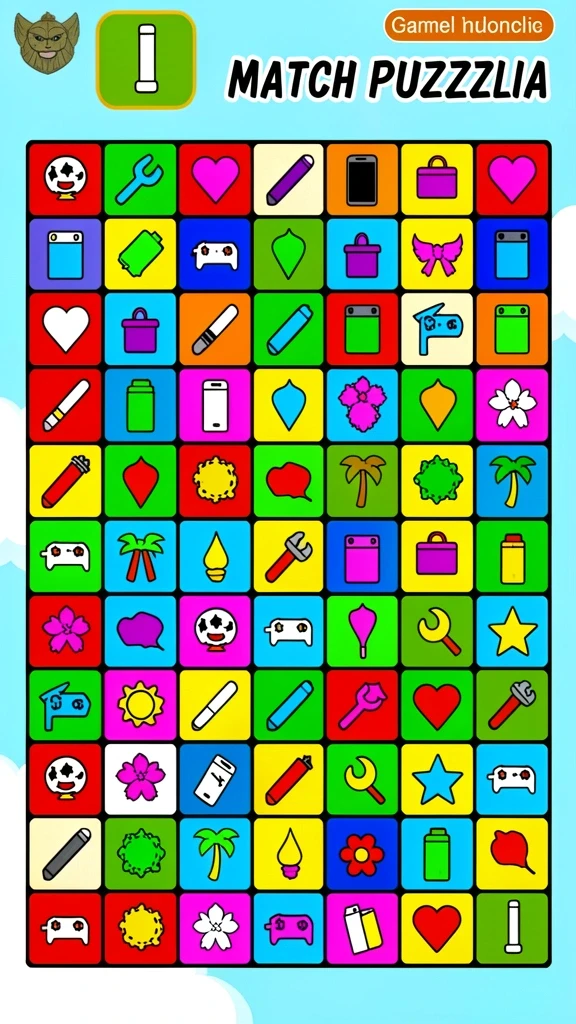Select the green battery on yellow tile
Screen dimensions: 576x1024
pyautogui.click(x=140, y=254)
